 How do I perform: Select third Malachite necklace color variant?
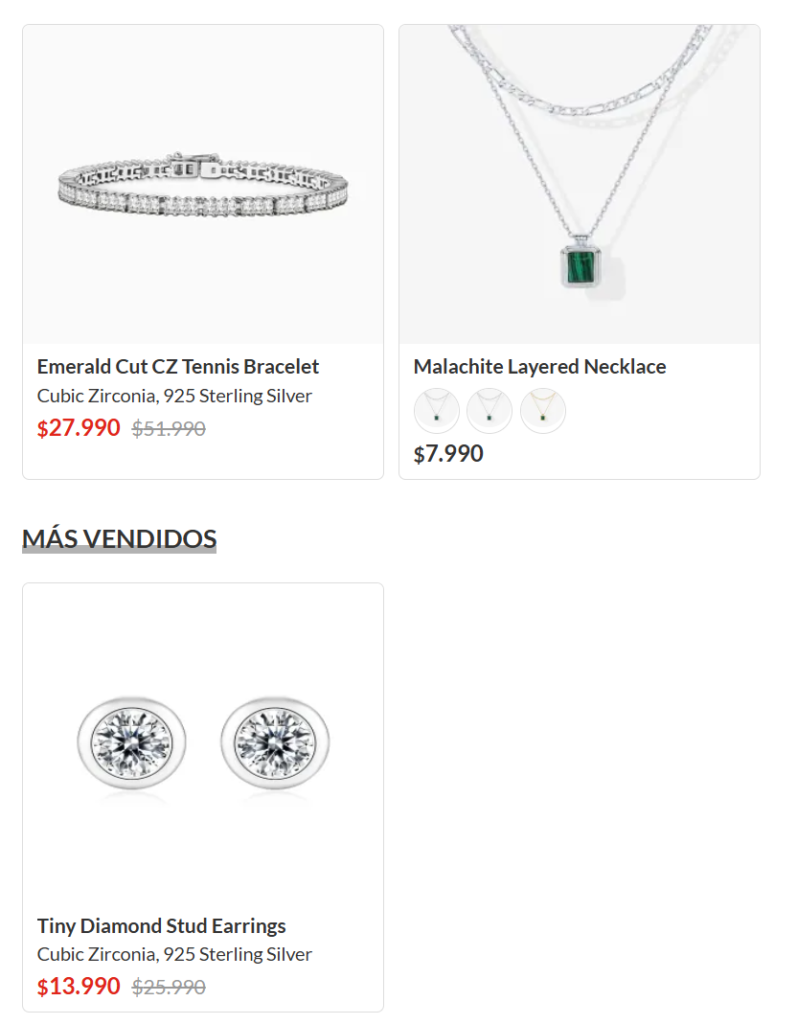click(x=543, y=411)
